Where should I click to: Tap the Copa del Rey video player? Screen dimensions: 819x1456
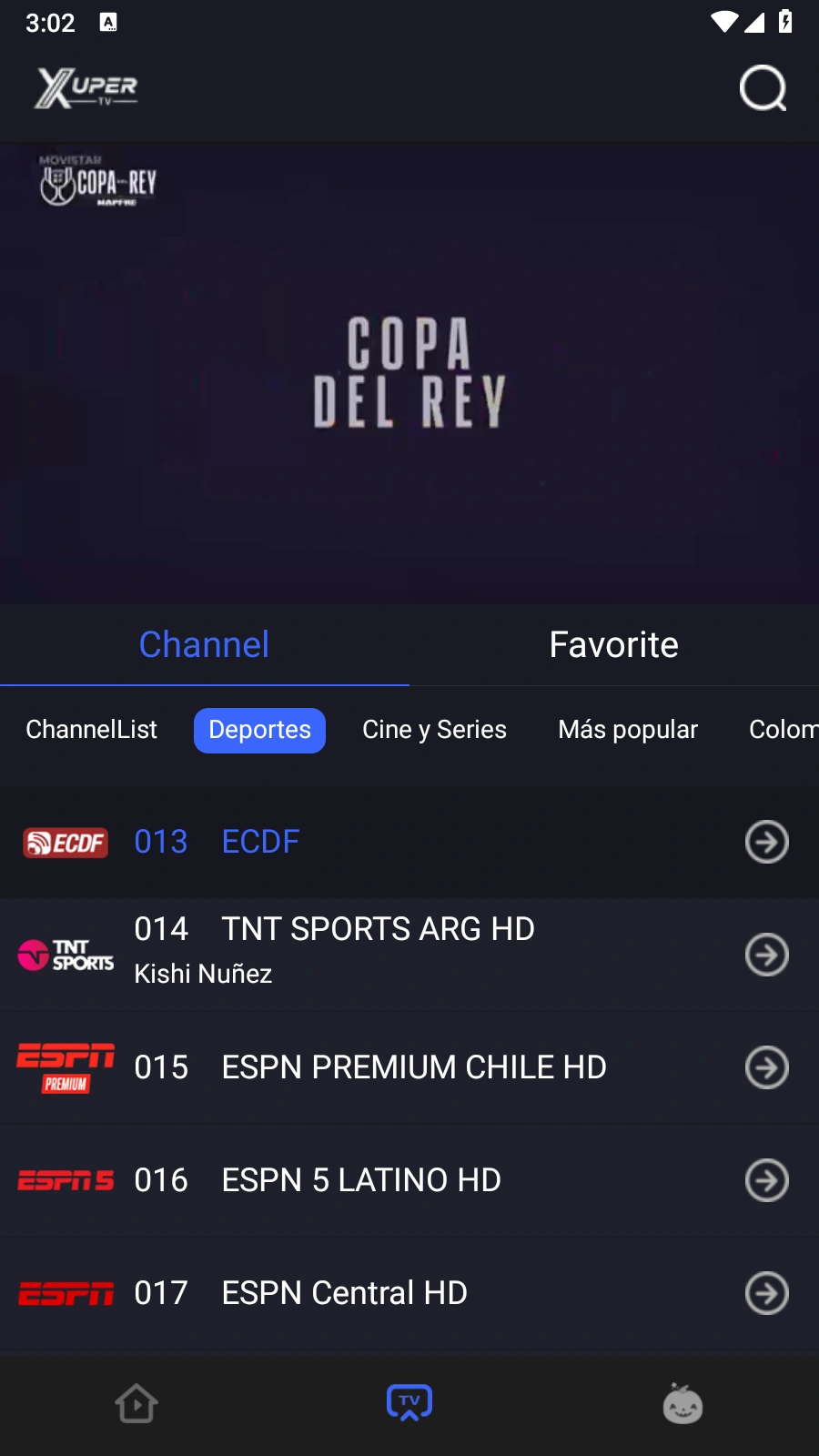click(409, 373)
